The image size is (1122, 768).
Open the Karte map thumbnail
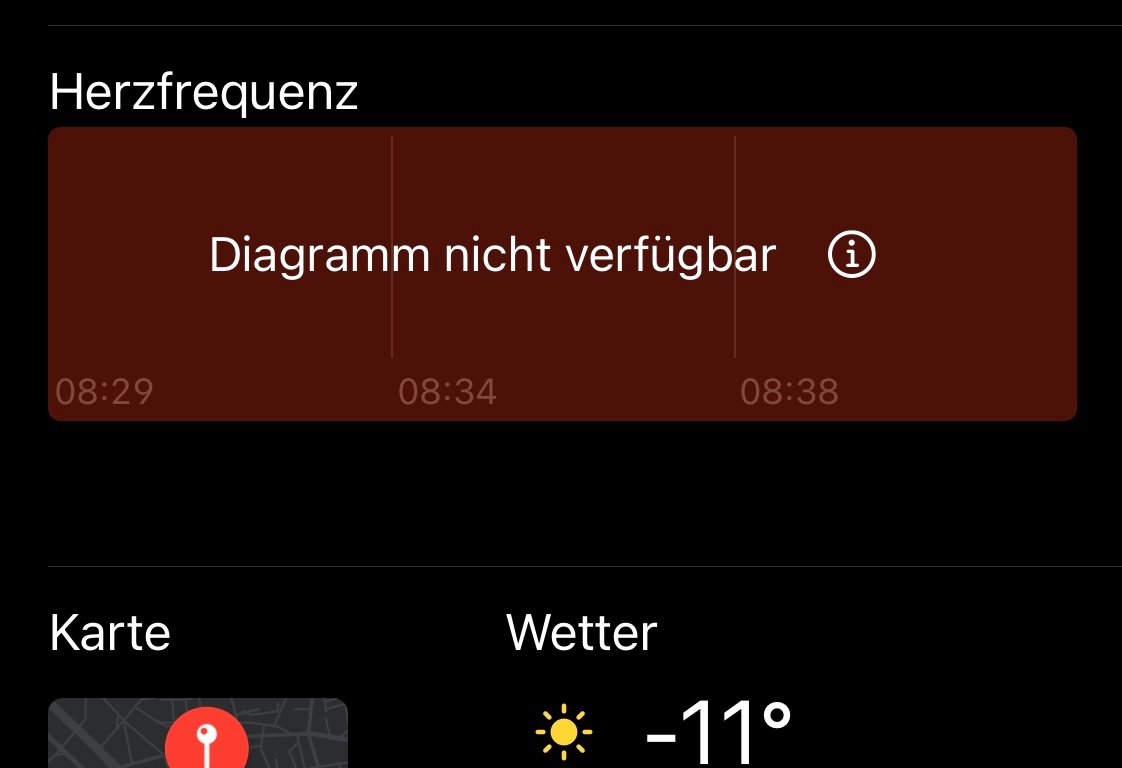pos(198,734)
